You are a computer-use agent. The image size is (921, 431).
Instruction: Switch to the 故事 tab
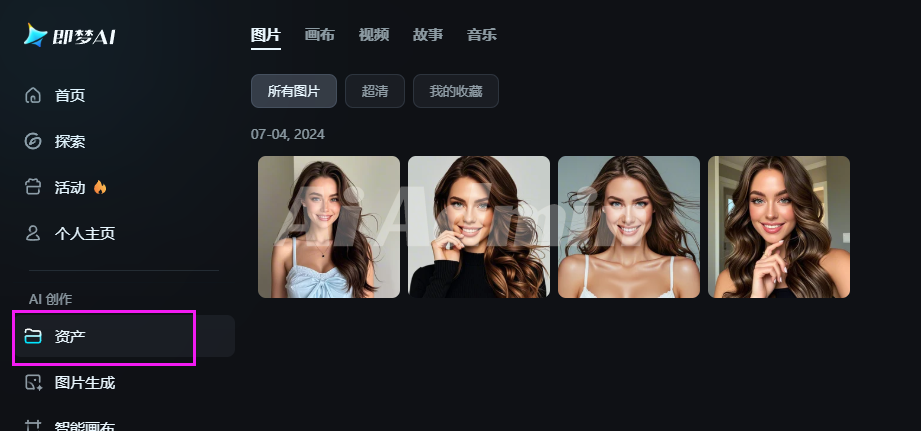[x=427, y=35]
